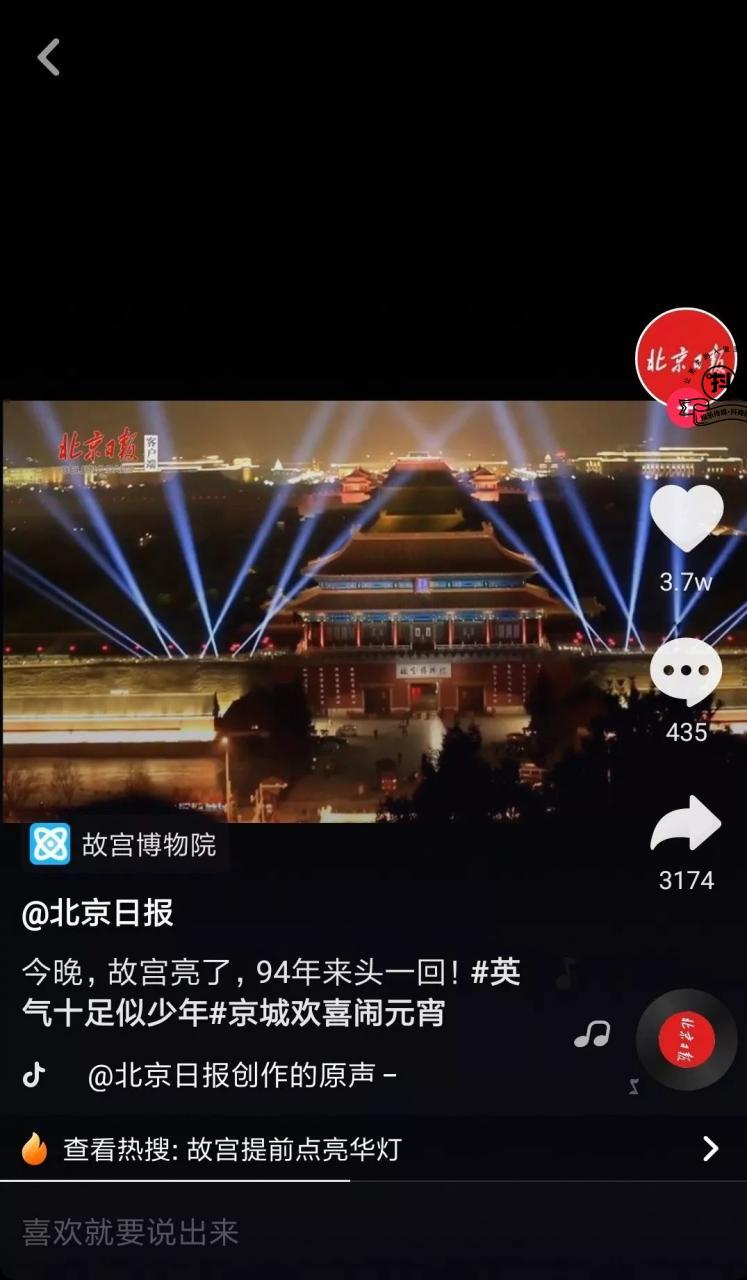This screenshot has width=747, height=1280.
Task: Open the original sound by 北京日报
Action: click(242, 1075)
